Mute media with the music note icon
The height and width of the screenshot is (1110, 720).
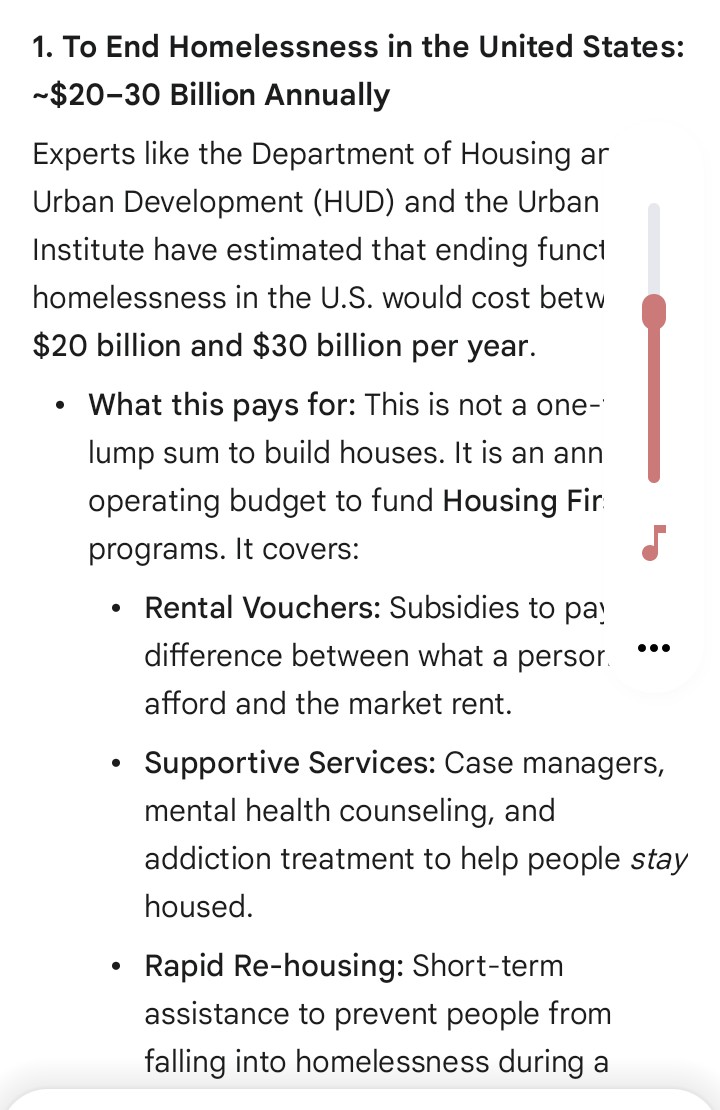click(x=654, y=543)
